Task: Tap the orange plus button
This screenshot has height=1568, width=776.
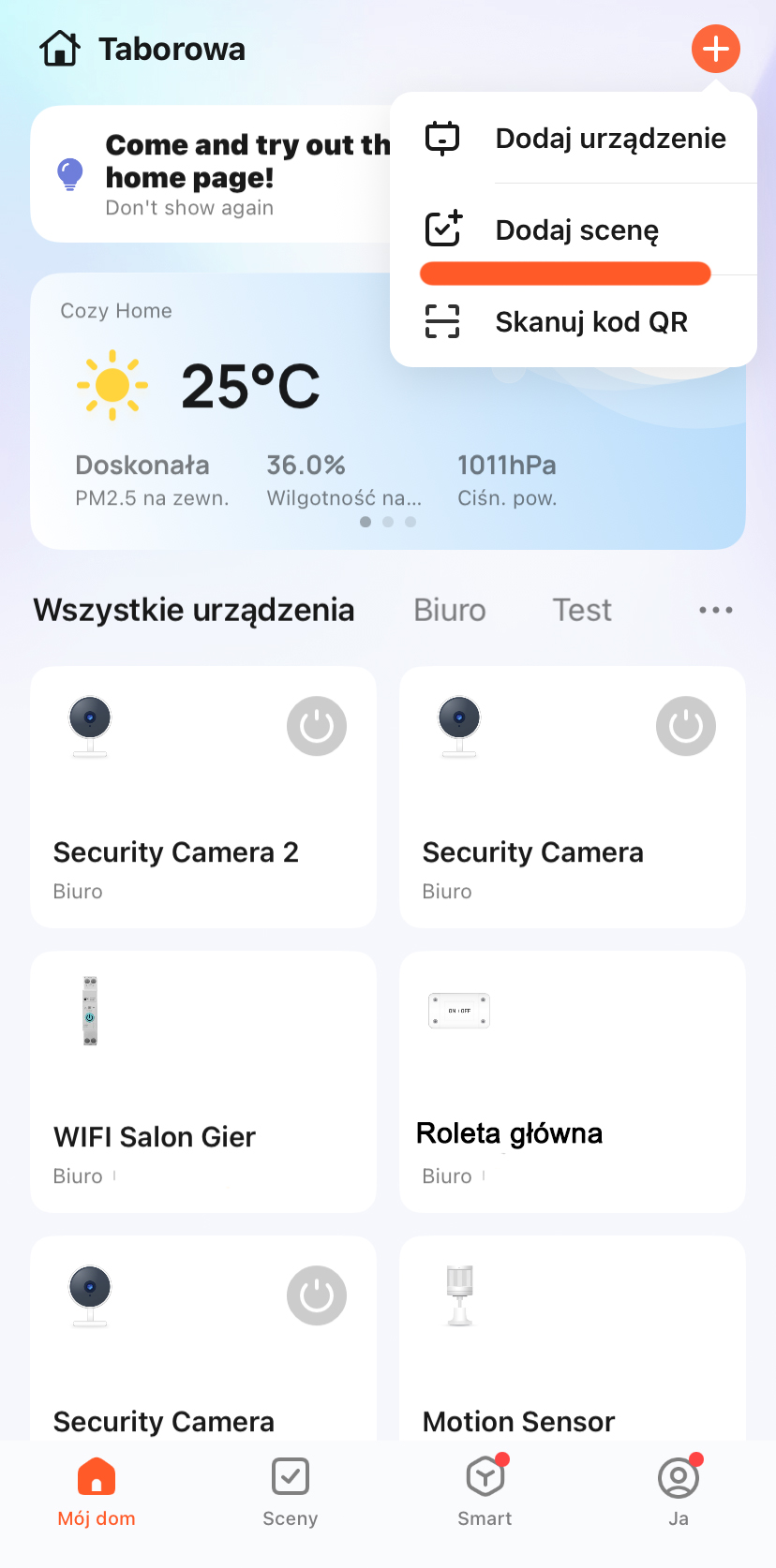Action: click(x=715, y=49)
